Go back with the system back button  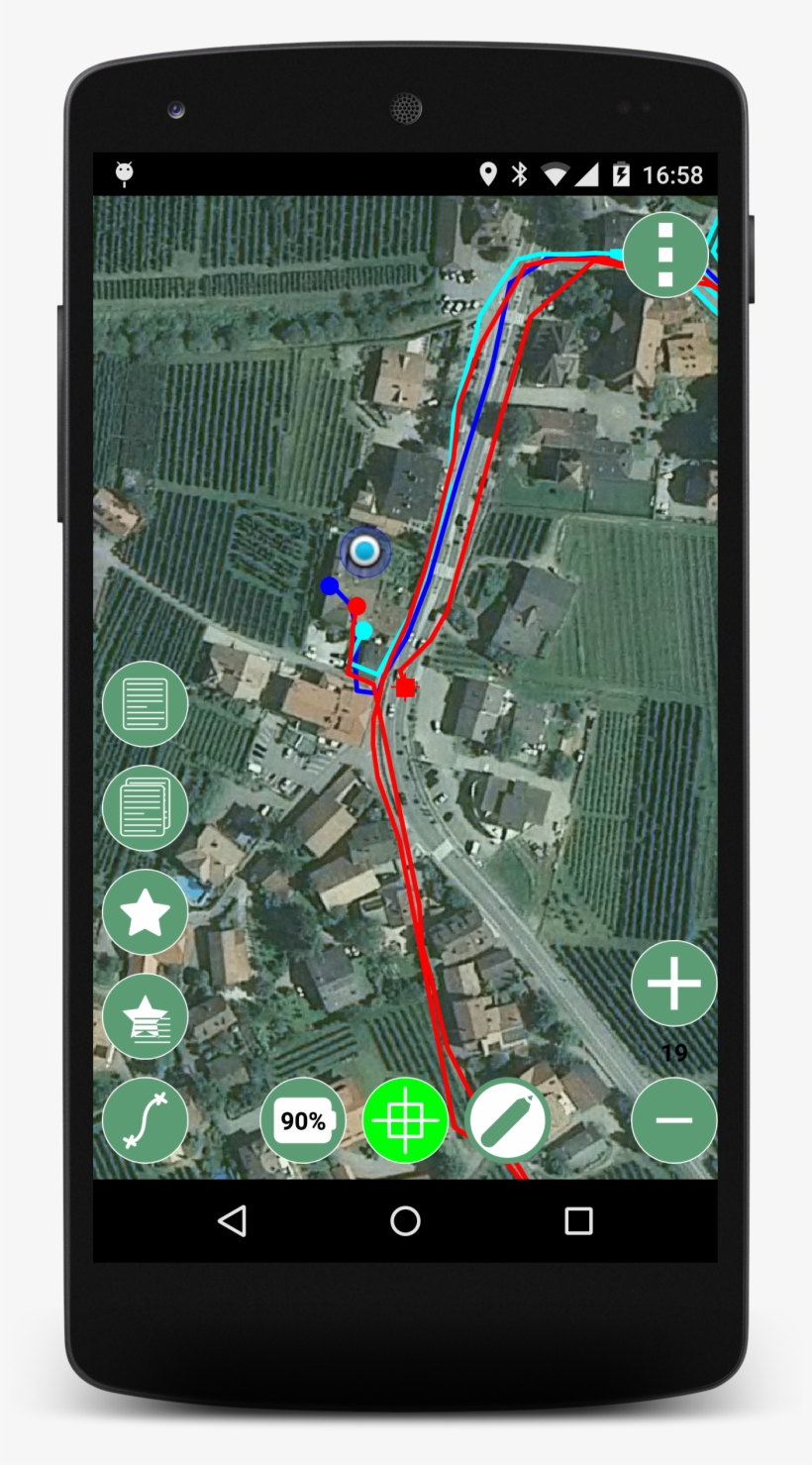[x=232, y=1220]
